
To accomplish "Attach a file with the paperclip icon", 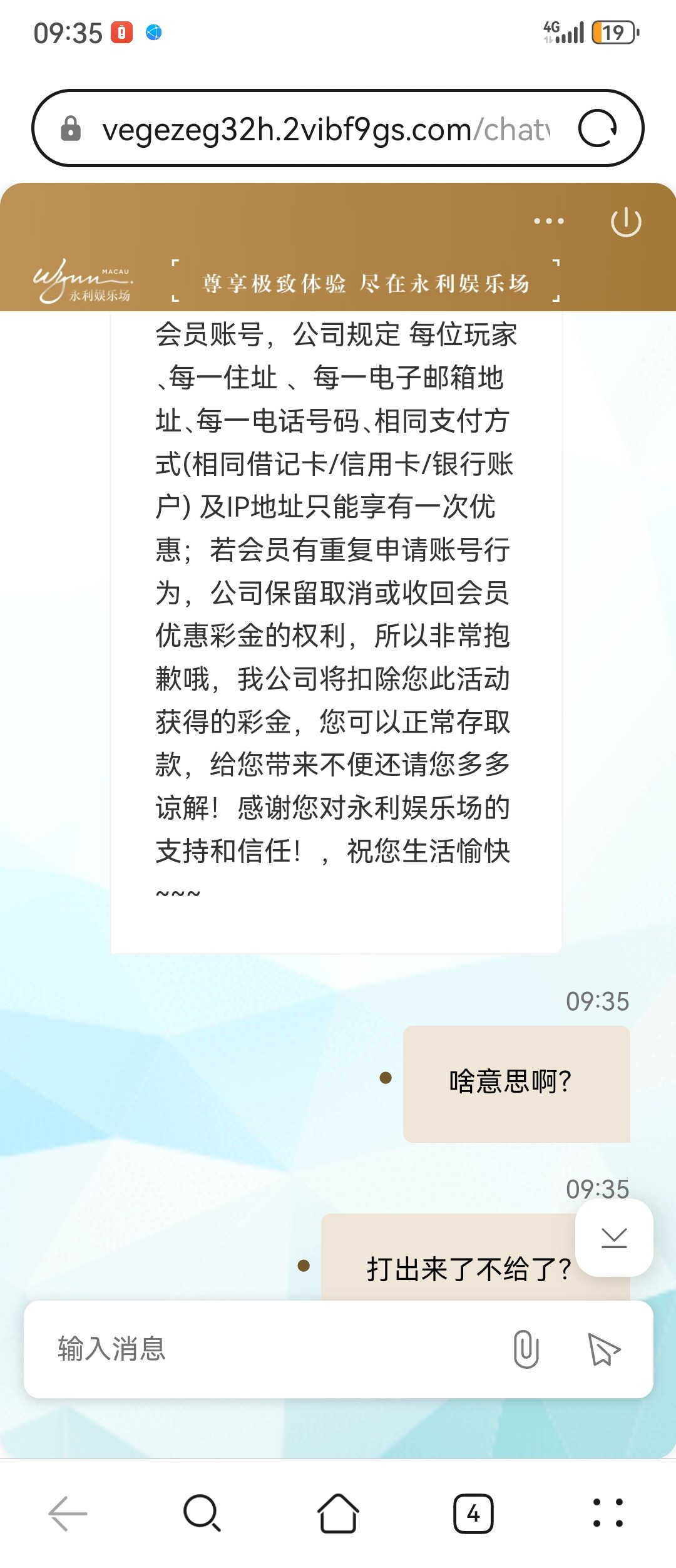I will [x=526, y=1349].
